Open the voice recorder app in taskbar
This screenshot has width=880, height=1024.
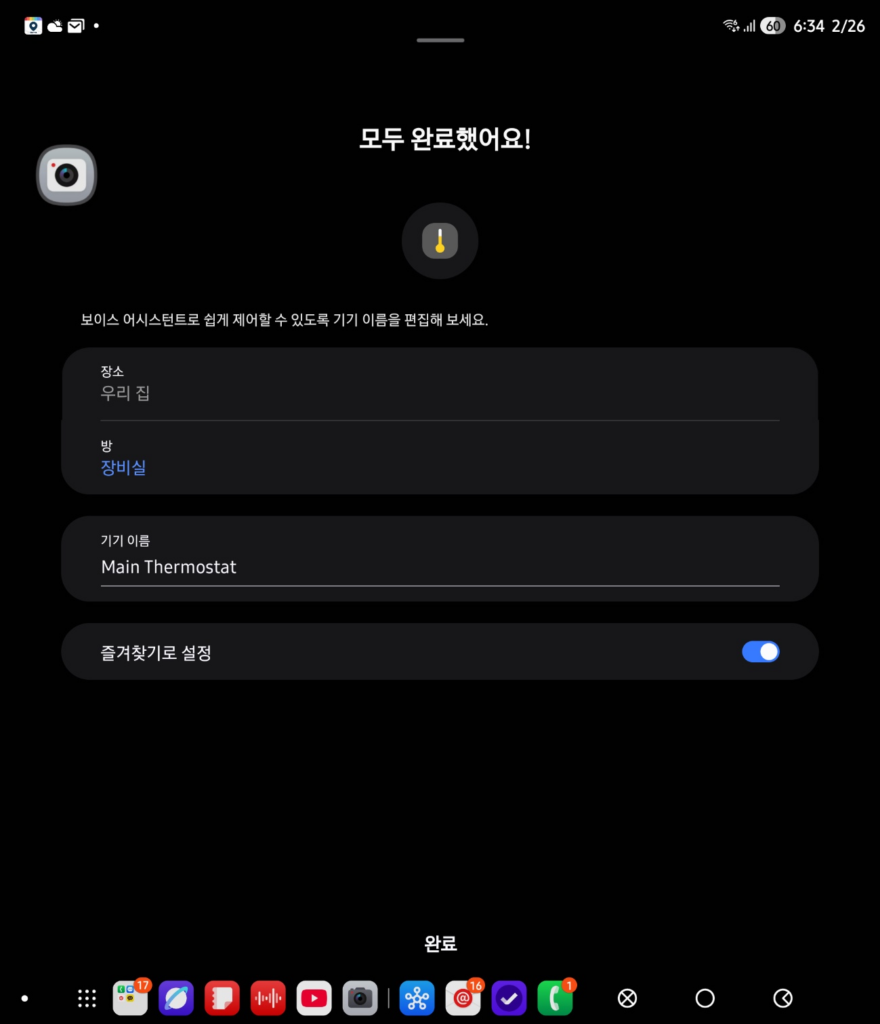pos(268,998)
